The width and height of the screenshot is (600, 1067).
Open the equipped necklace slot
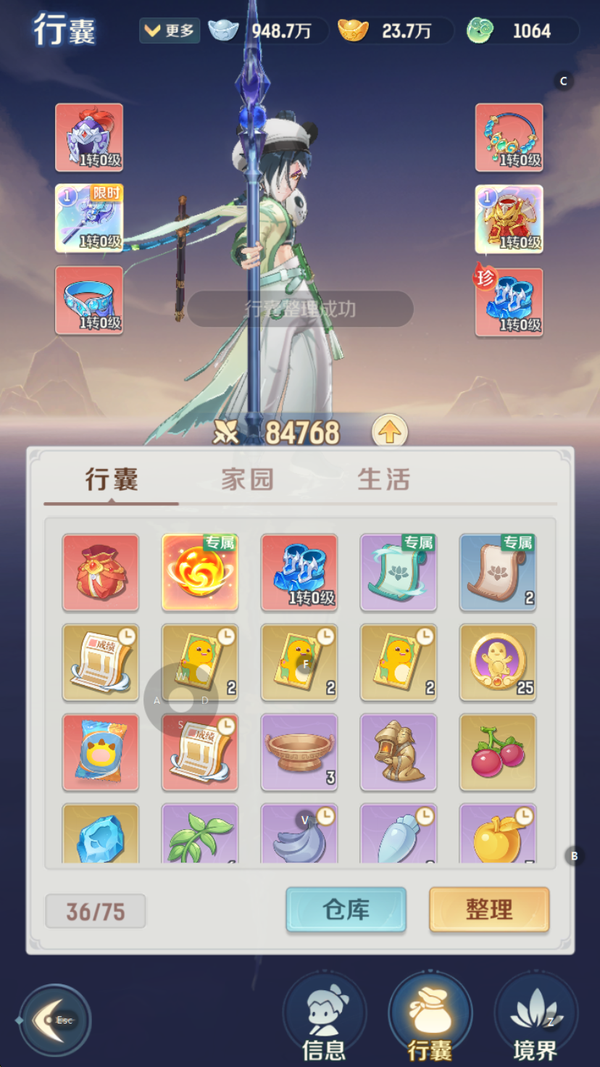[x=509, y=137]
